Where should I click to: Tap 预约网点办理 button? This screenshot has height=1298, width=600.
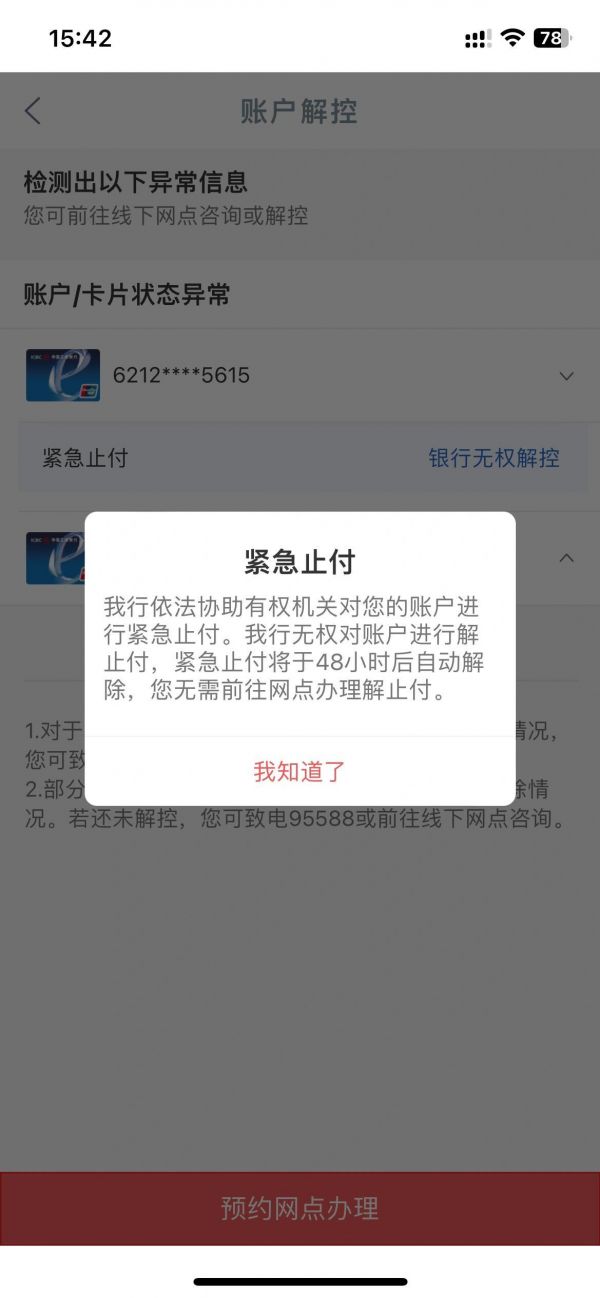tap(299, 1208)
